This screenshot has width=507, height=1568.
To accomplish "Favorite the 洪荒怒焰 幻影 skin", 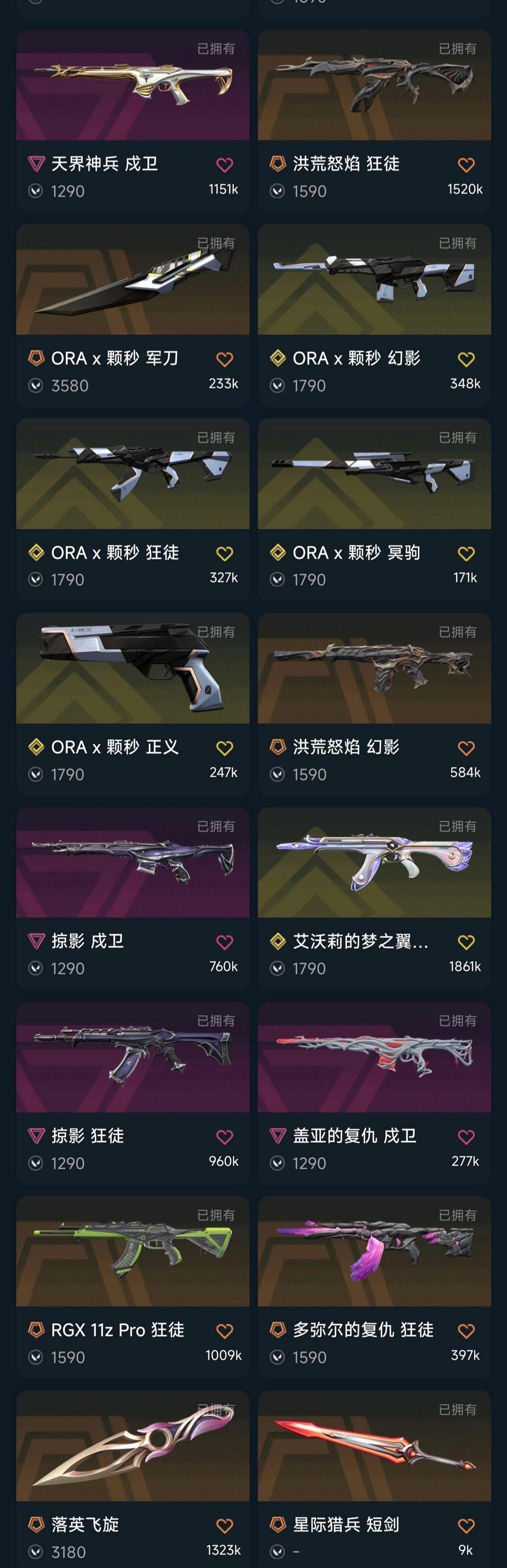I will pos(466,748).
